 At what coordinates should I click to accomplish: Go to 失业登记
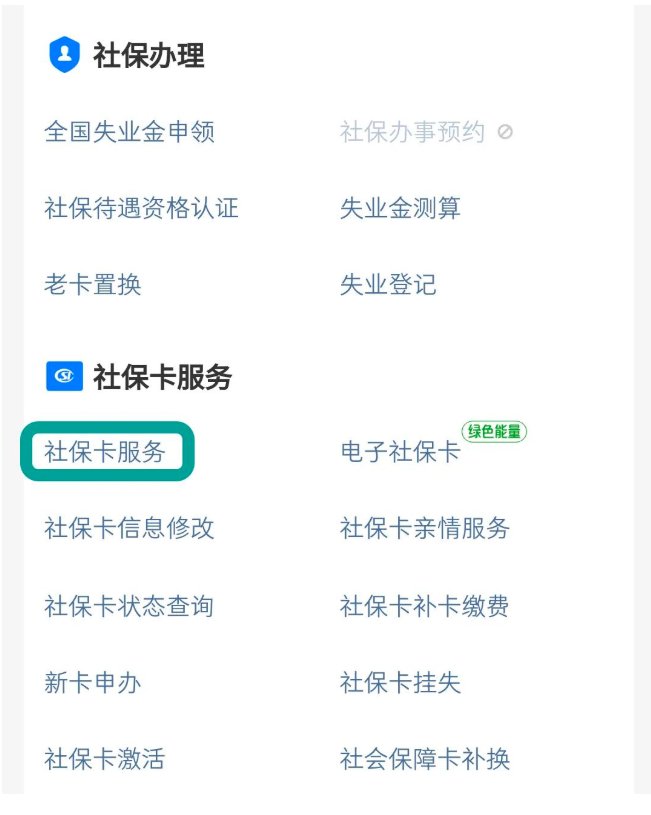(x=388, y=285)
